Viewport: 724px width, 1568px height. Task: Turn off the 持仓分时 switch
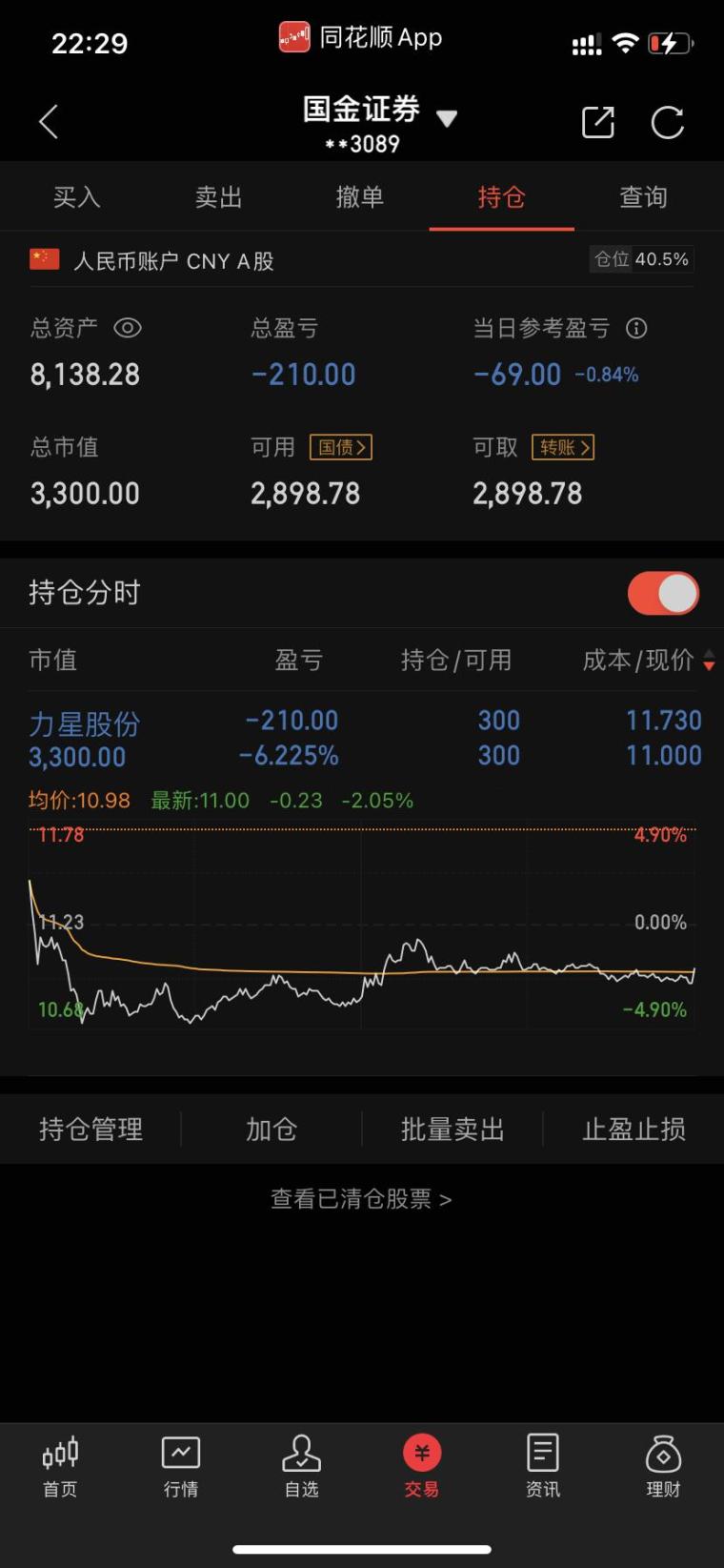pos(663,593)
